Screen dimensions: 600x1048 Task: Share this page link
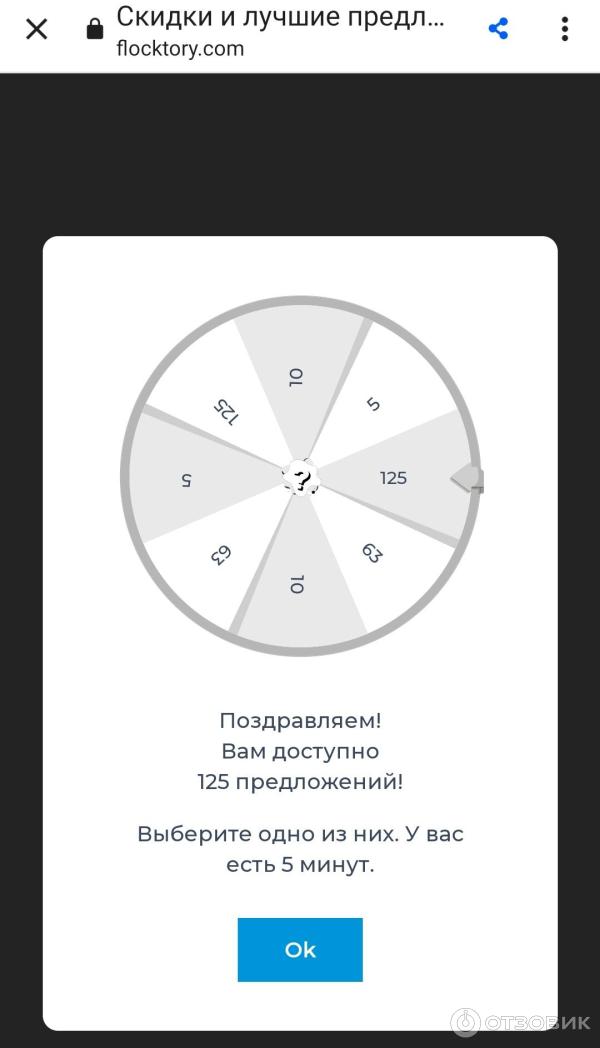tap(498, 29)
